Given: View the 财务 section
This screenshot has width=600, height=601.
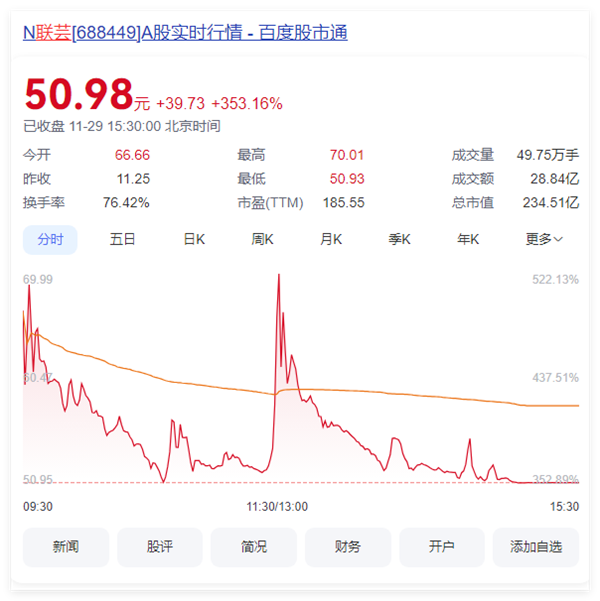Looking at the screenshot, I should [348, 547].
